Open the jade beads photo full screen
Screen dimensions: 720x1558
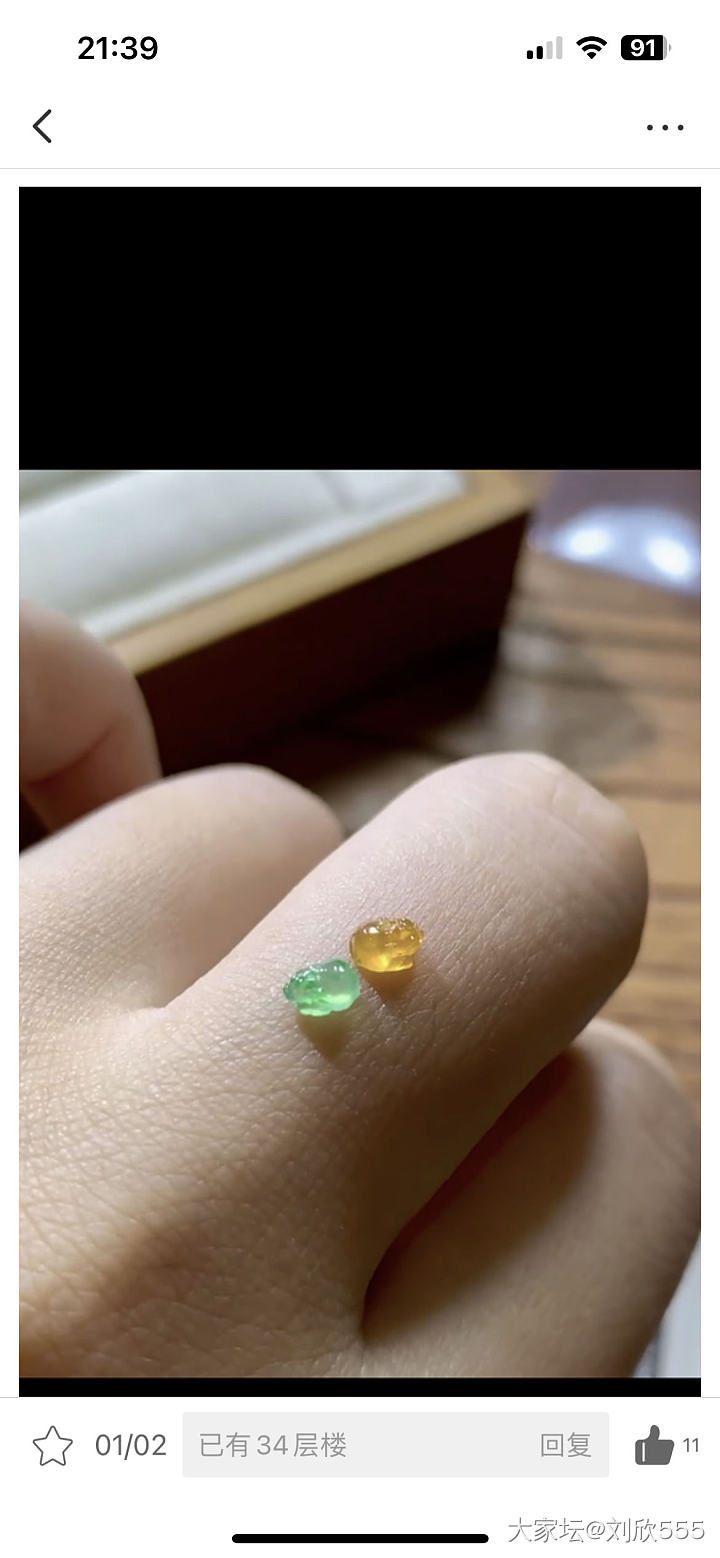(360, 920)
